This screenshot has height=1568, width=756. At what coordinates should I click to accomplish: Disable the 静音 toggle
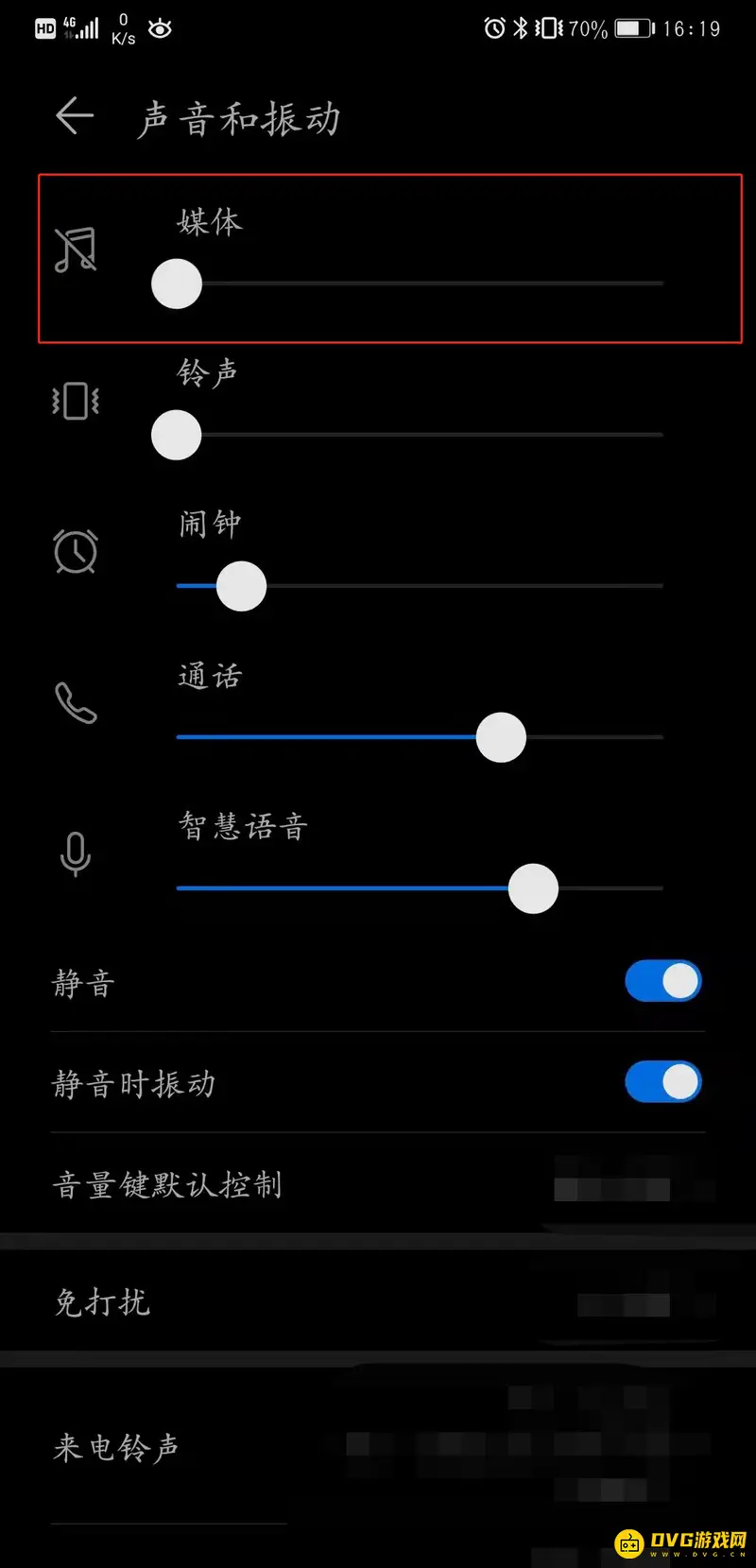[x=662, y=981]
